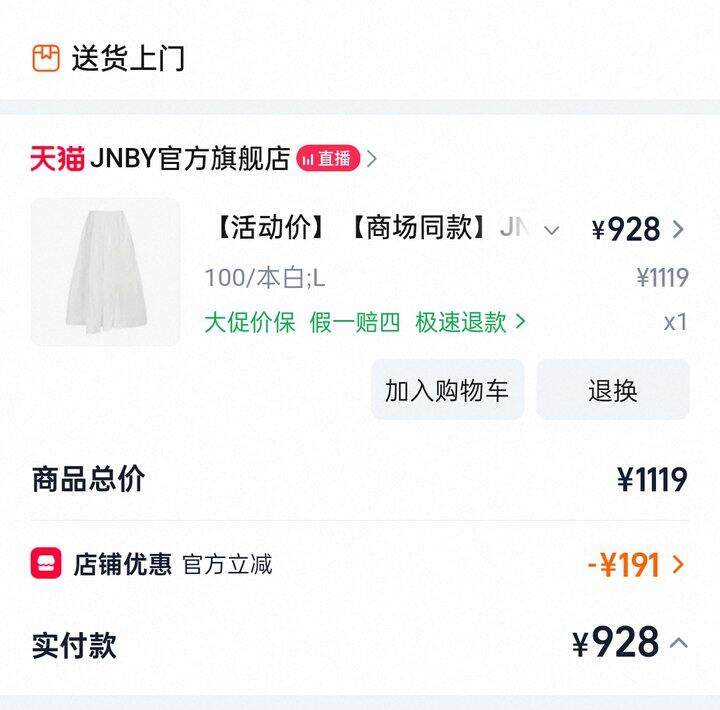Expand the product title dropdown arrow
This screenshot has height=710, width=720.
pos(551,230)
